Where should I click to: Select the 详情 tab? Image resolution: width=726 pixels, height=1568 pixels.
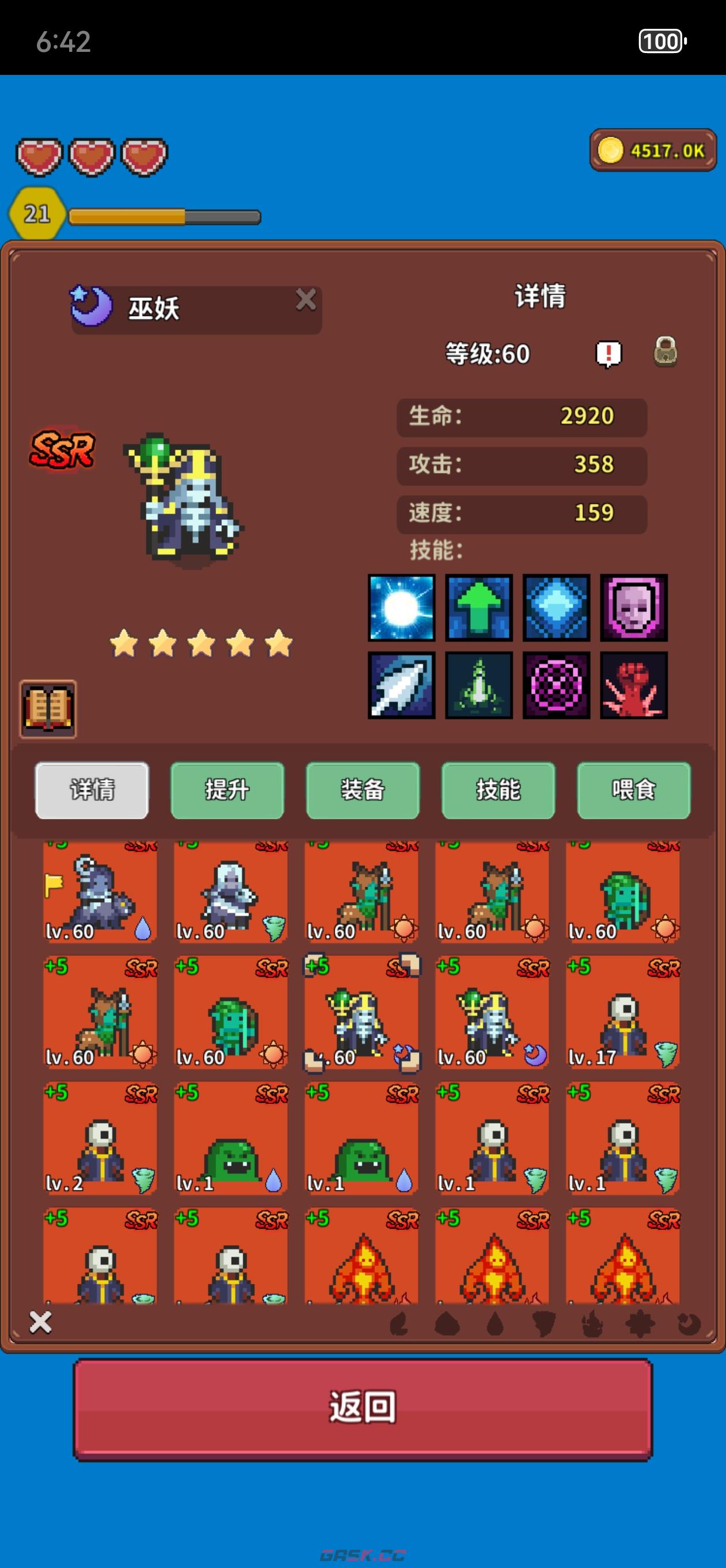[92, 790]
